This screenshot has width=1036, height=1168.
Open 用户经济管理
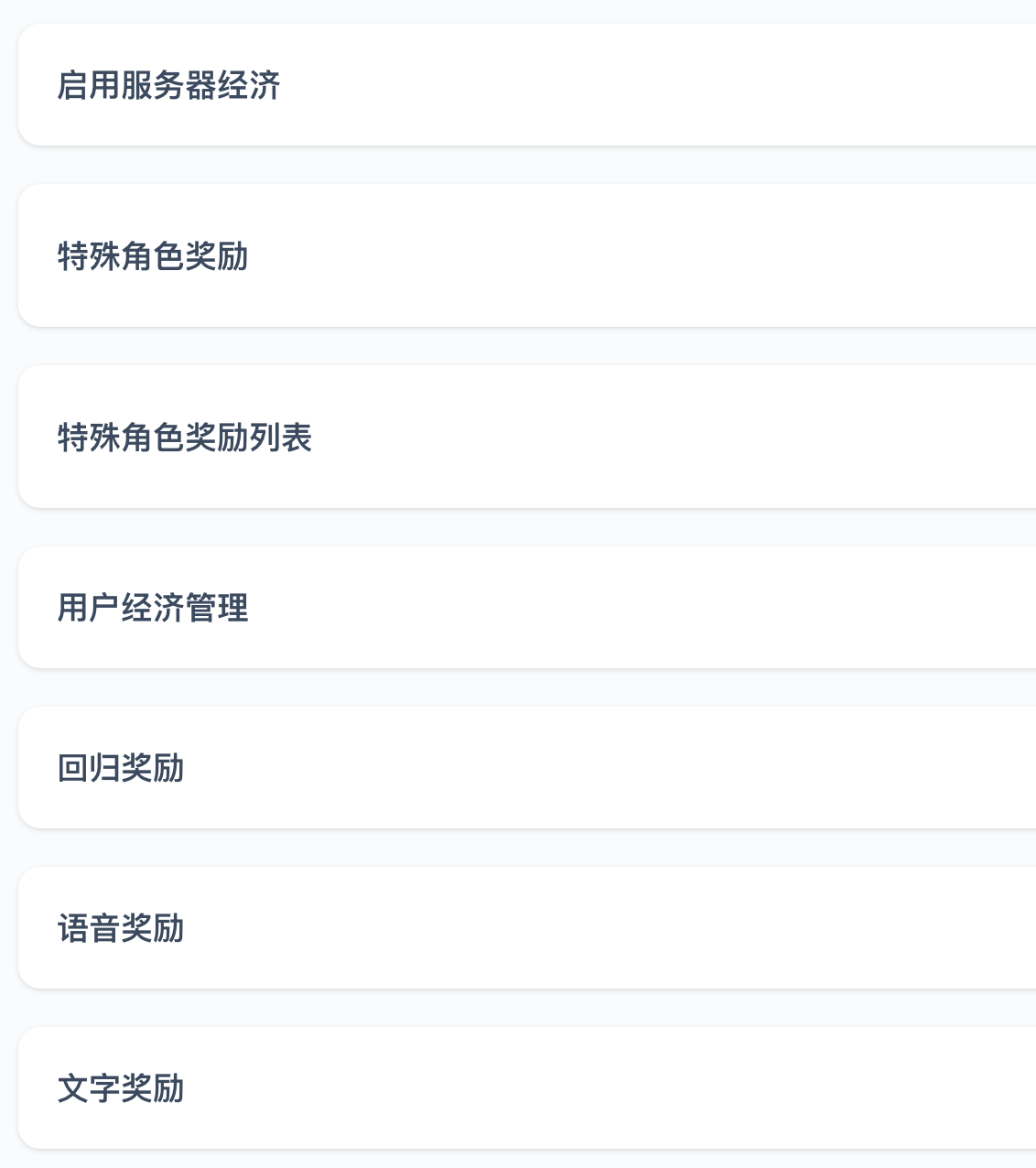pyautogui.click(x=153, y=608)
